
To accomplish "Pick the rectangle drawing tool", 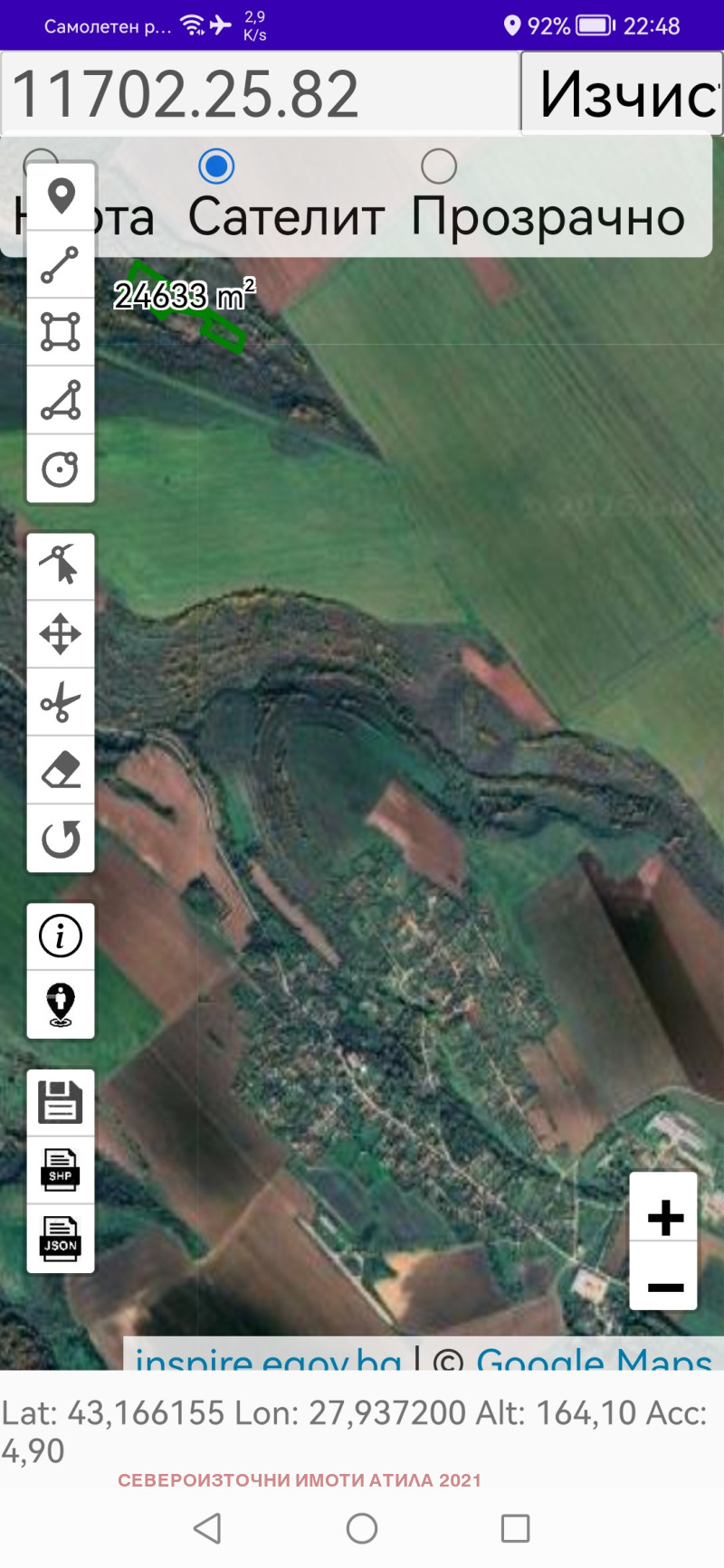I will coord(61,332).
